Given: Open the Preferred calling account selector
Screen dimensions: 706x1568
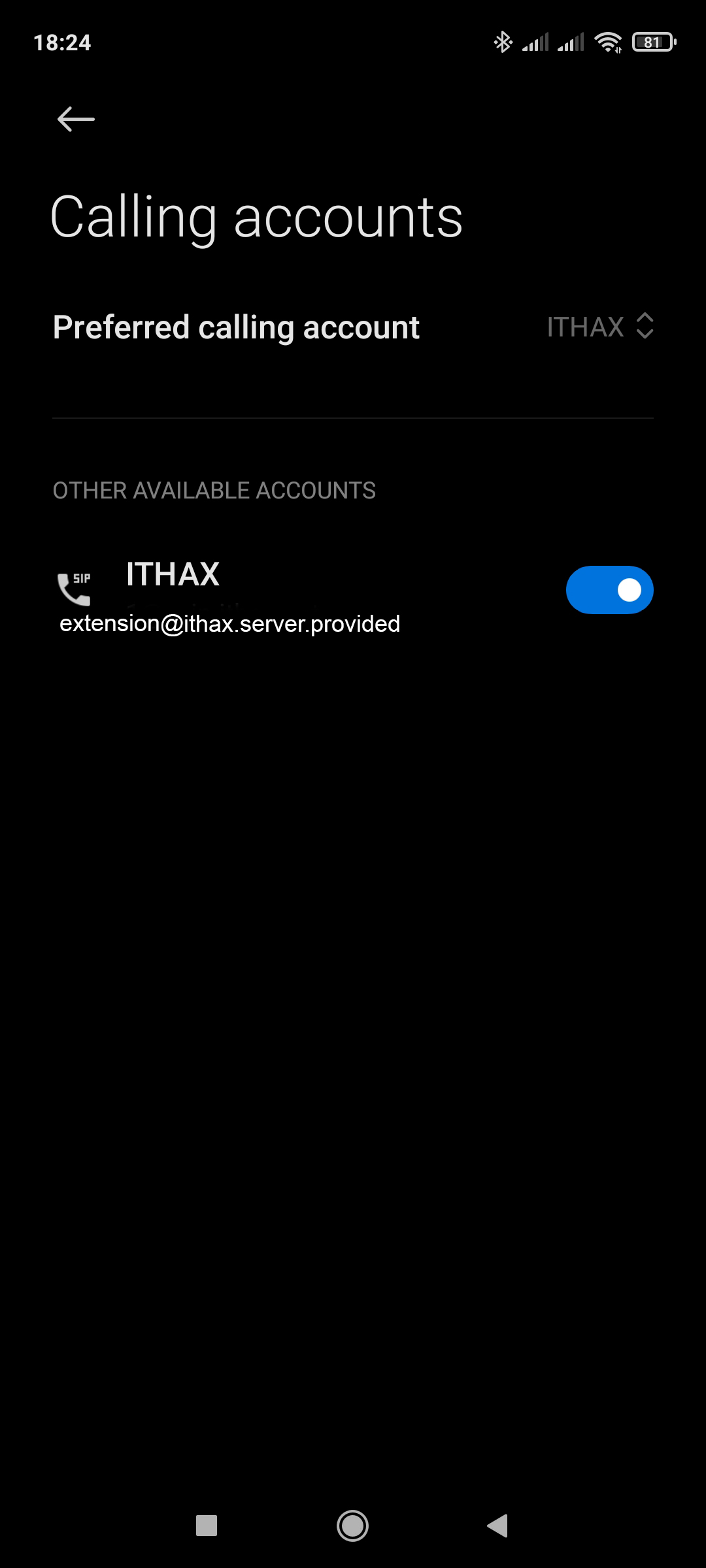Looking at the screenshot, I should (x=353, y=327).
